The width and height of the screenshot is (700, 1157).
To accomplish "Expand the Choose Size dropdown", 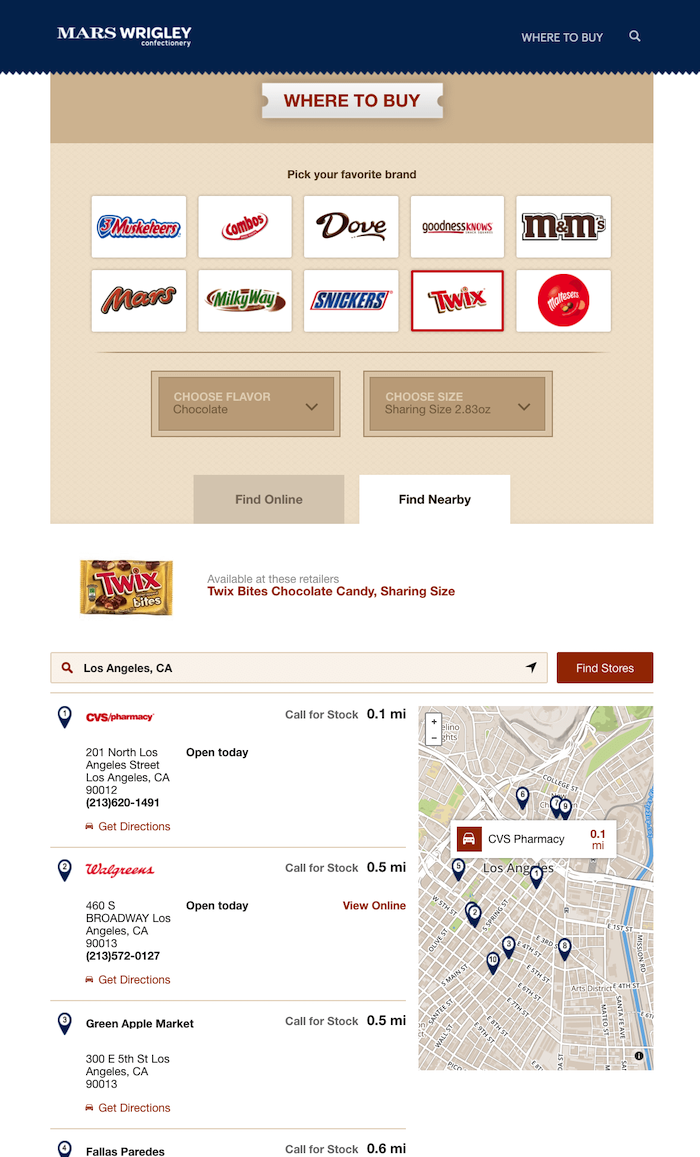I will click(x=457, y=404).
